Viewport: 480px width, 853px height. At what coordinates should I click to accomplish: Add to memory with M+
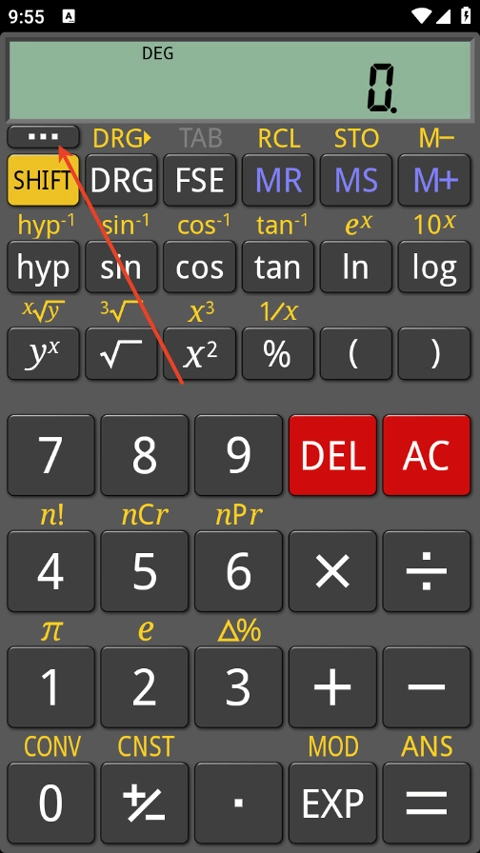coord(434,180)
